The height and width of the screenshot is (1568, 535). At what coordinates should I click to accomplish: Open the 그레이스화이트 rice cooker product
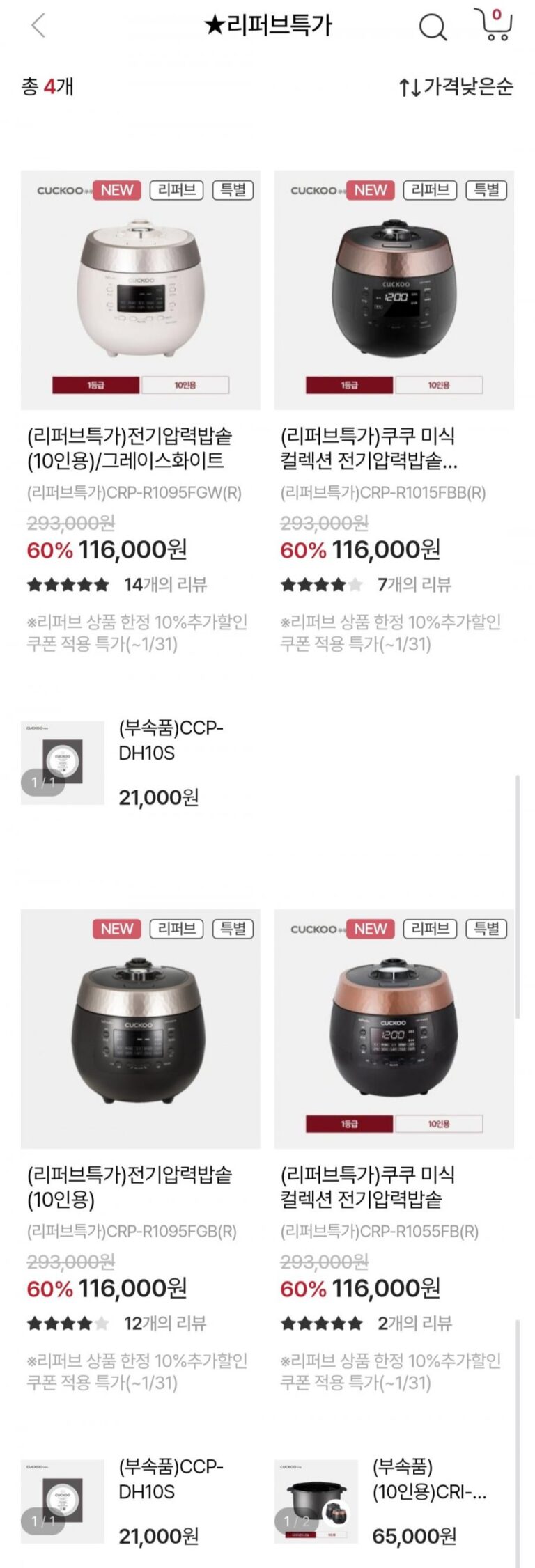(x=140, y=290)
